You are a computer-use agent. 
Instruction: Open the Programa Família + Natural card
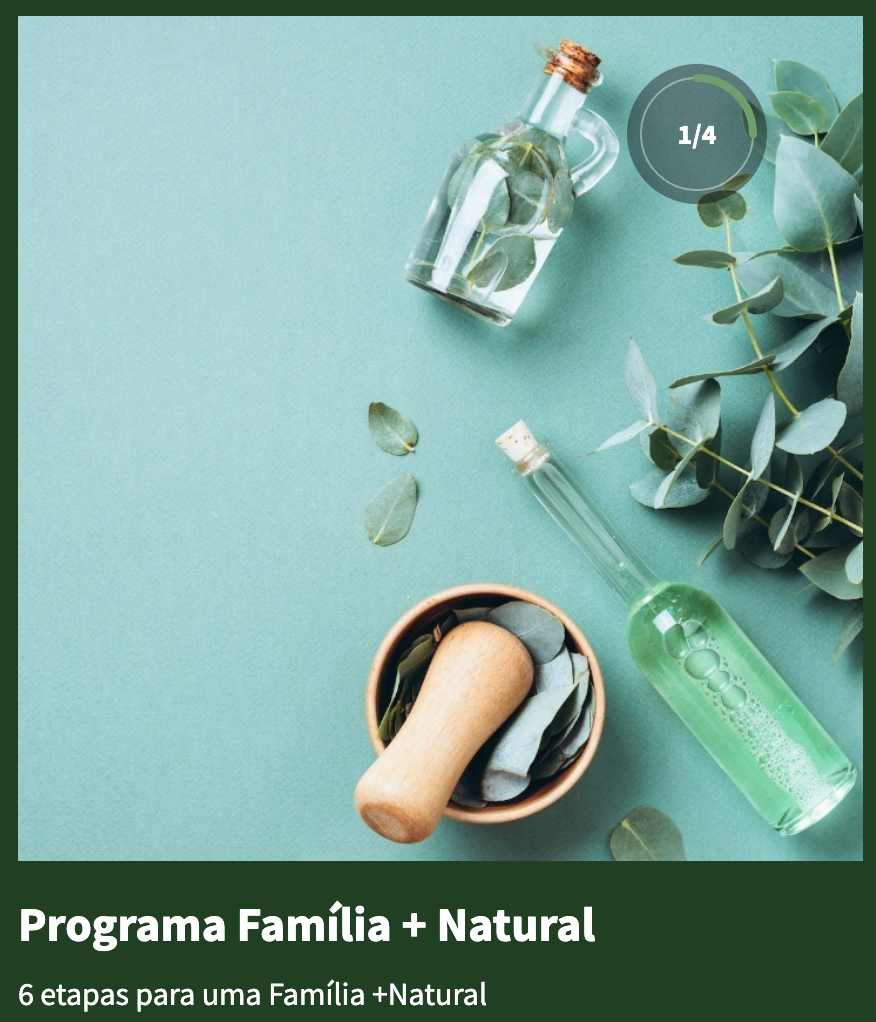[x=306, y=925]
